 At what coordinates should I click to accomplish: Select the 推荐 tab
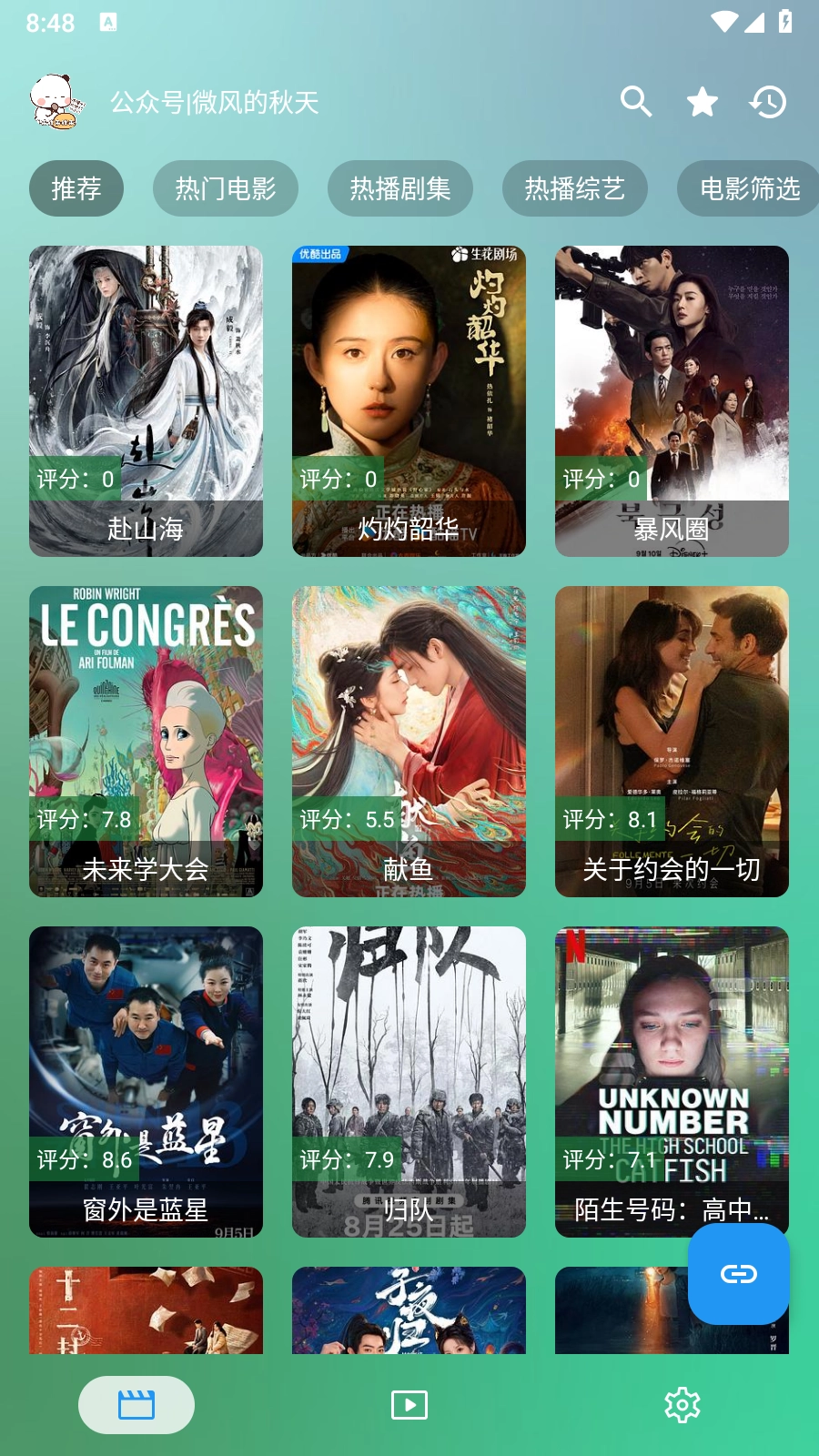[x=76, y=188]
